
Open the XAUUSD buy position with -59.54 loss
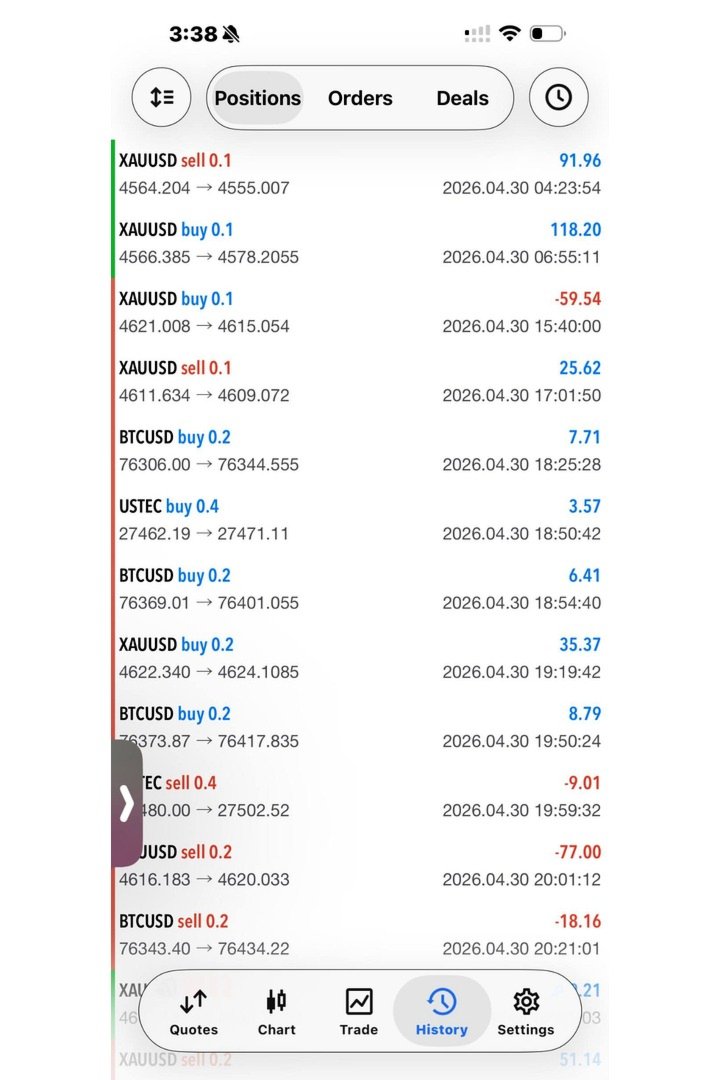[x=360, y=312]
